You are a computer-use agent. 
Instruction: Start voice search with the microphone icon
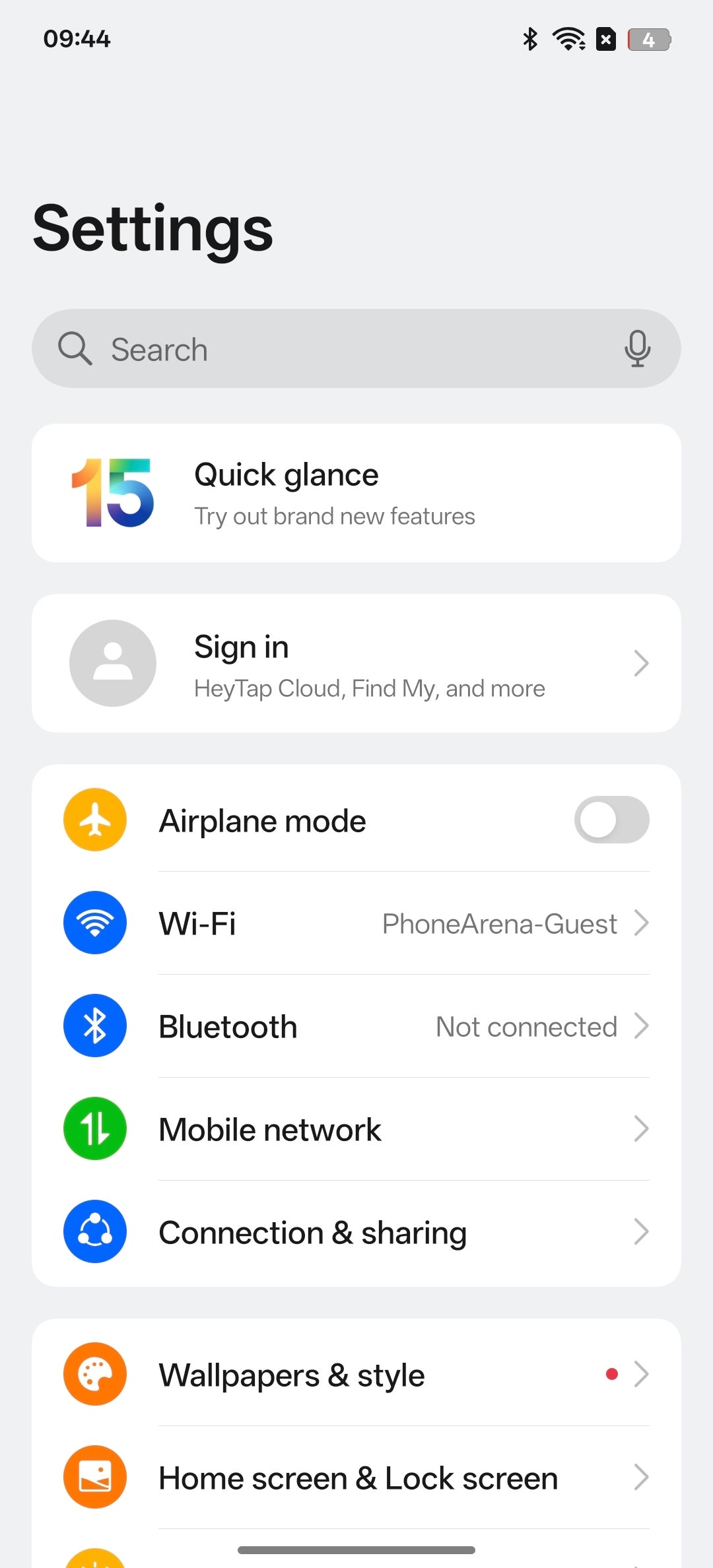click(x=637, y=348)
